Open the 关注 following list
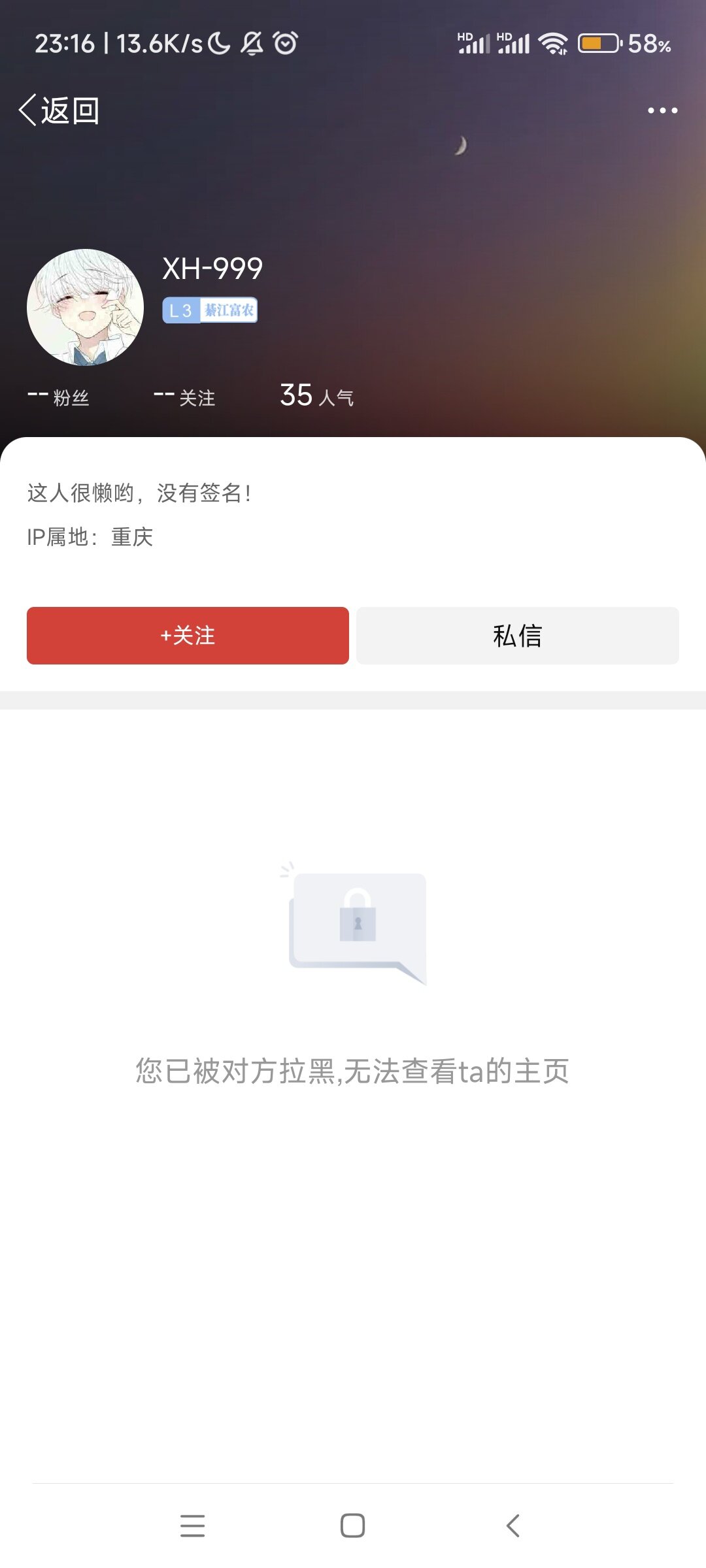This screenshot has height=1568, width=706. click(185, 397)
